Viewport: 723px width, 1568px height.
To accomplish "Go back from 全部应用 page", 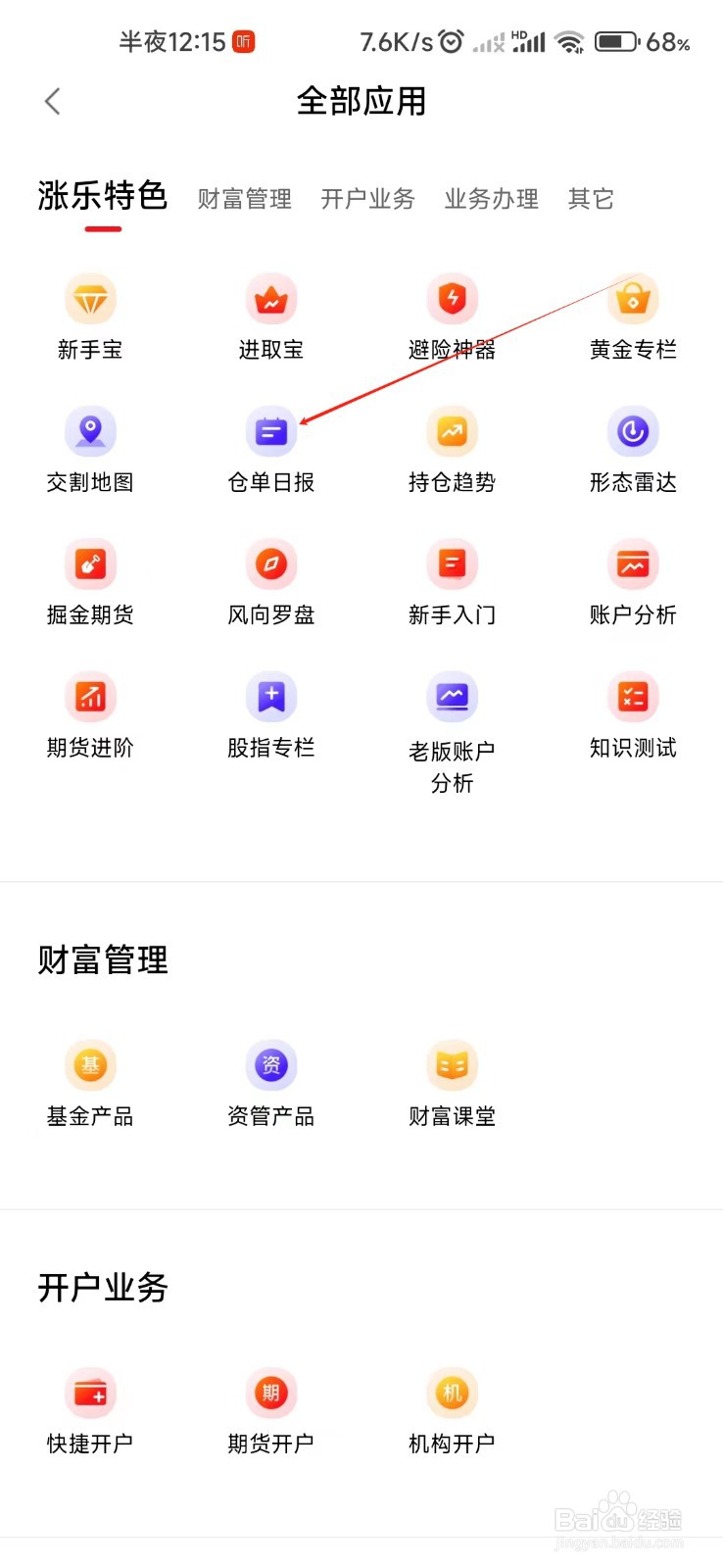I will (x=53, y=101).
